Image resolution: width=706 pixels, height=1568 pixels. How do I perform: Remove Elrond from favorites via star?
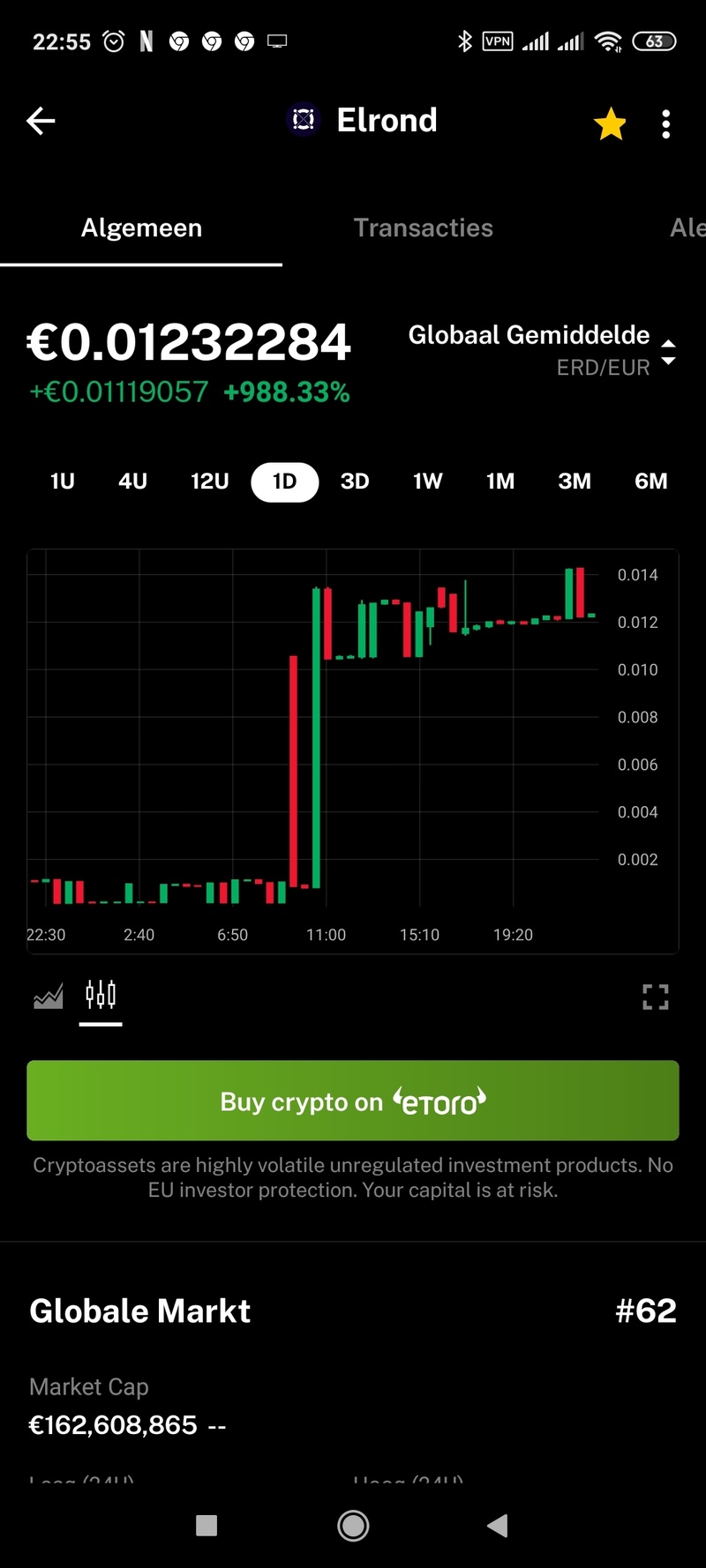point(610,124)
